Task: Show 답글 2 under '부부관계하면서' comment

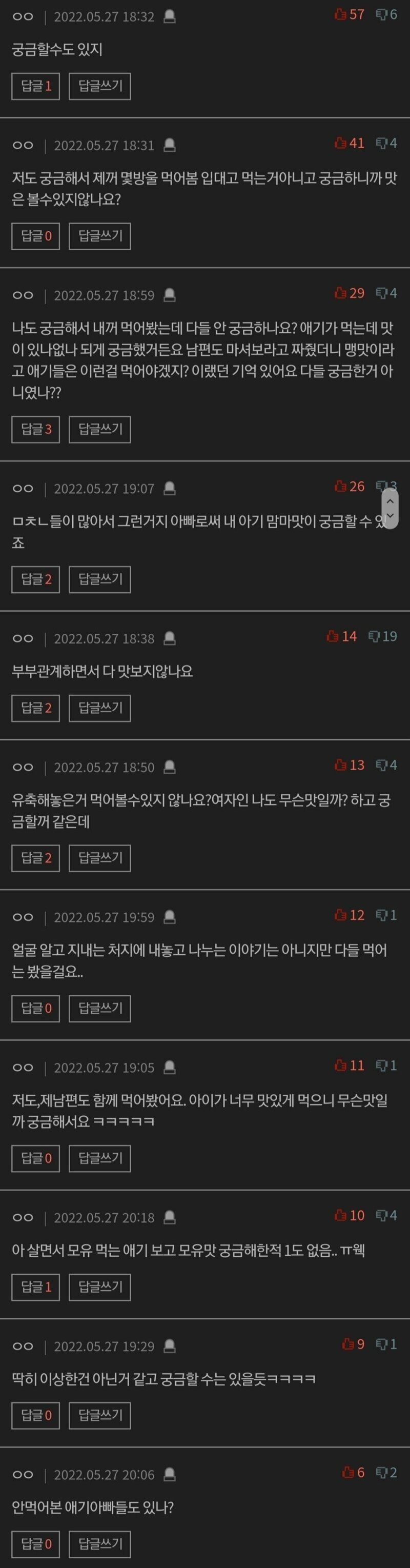Action: click(36, 708)
